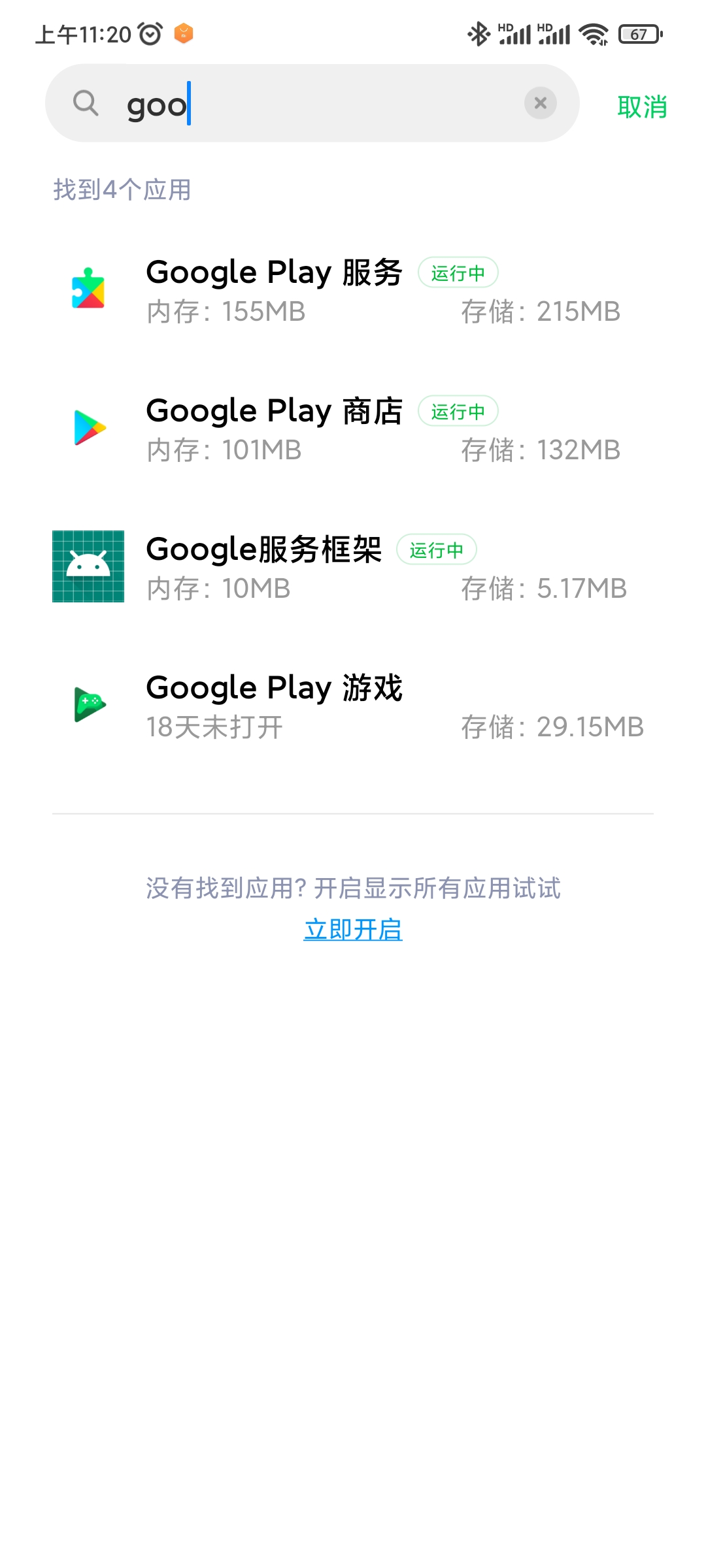Open Google Play 服务 app details
The width and height of the screenshot is (706, 1568).
click(x=353, y=291)
